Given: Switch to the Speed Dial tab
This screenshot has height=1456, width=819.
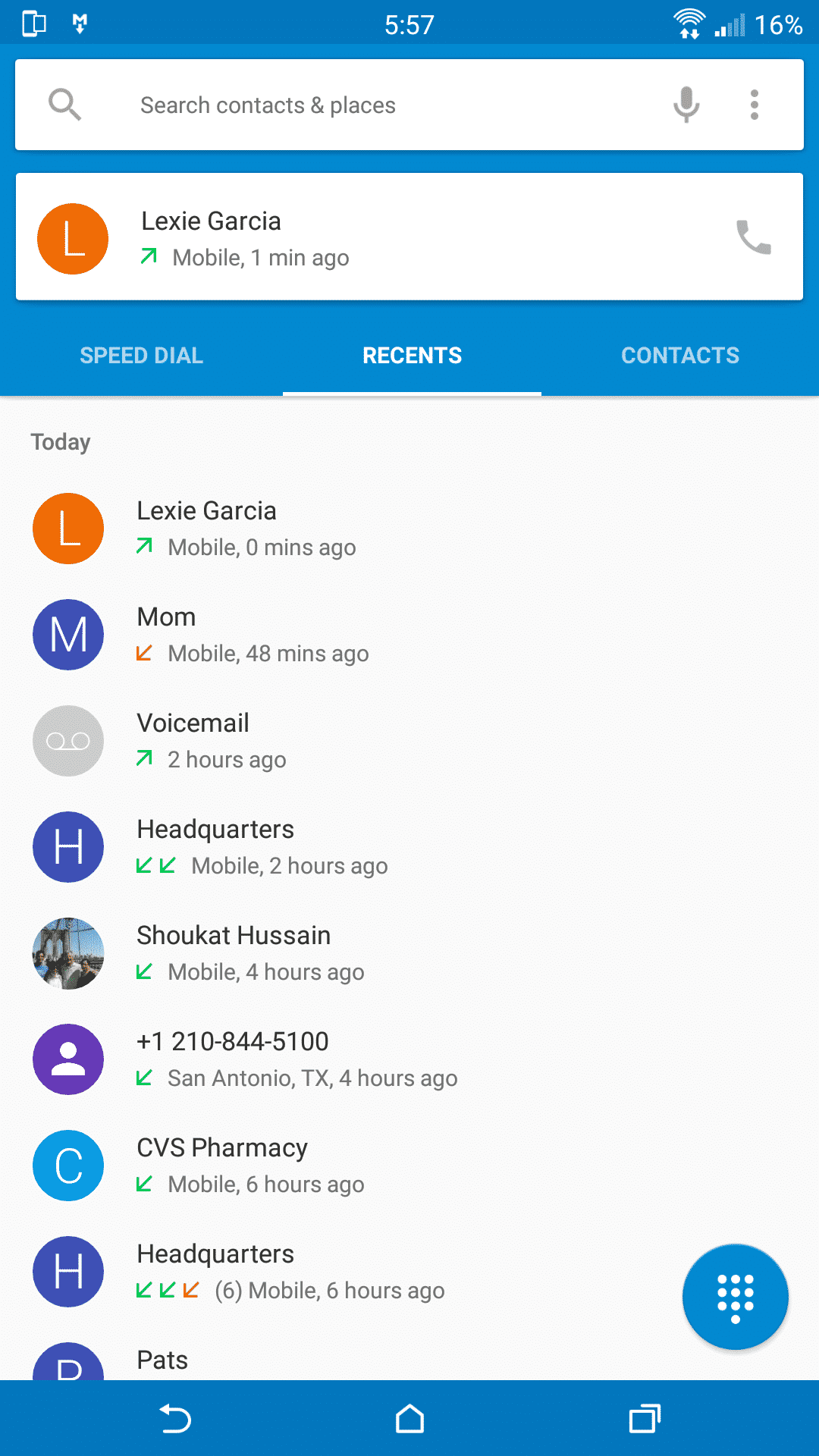Looking at the screenshot, I should (x=142, y=356).
